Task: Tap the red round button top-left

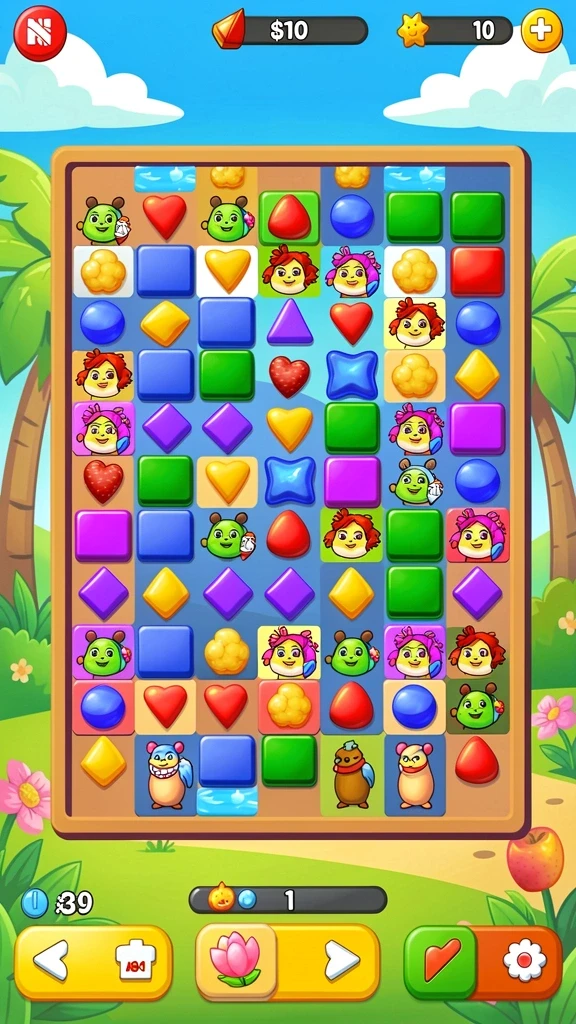Action: (40, 33)
